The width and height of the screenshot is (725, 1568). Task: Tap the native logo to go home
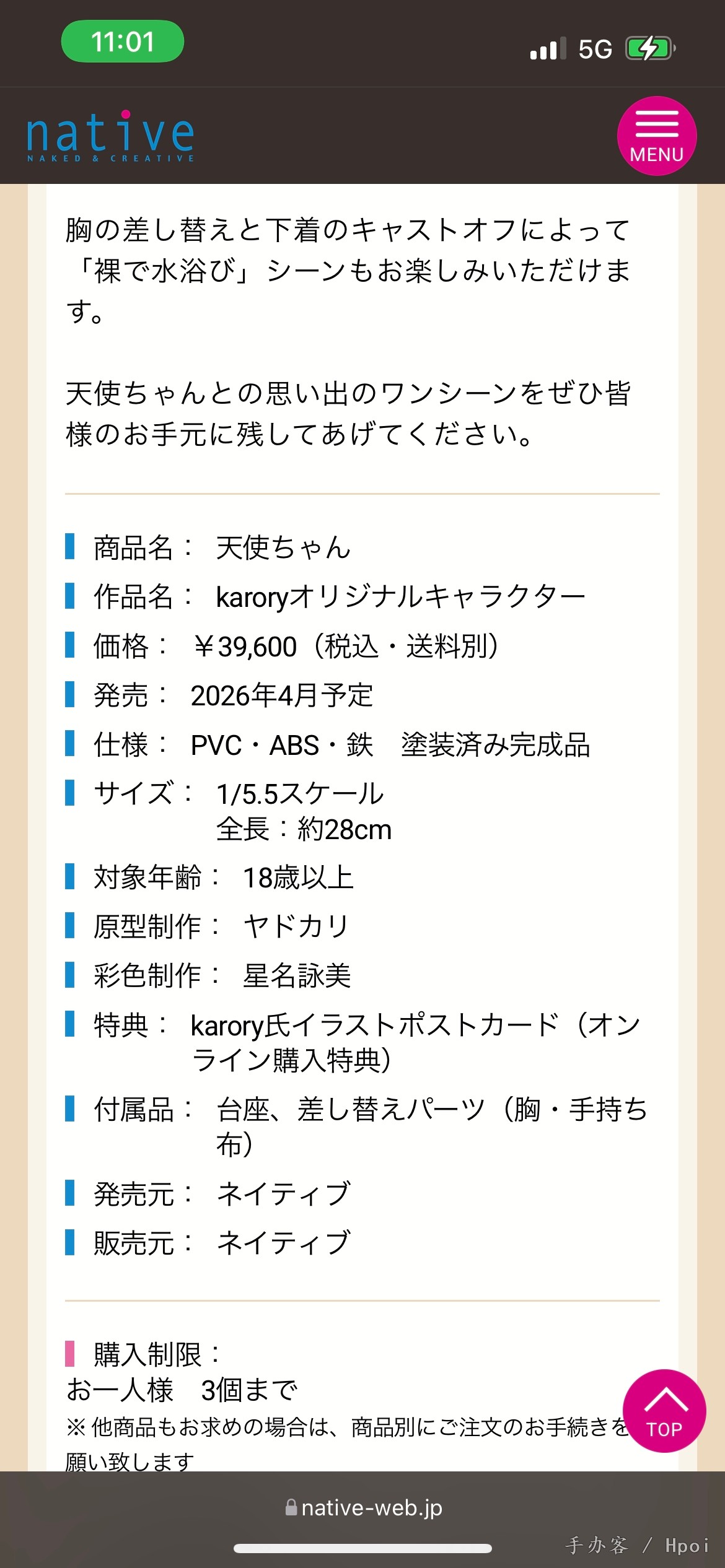[x=110, y=136]
